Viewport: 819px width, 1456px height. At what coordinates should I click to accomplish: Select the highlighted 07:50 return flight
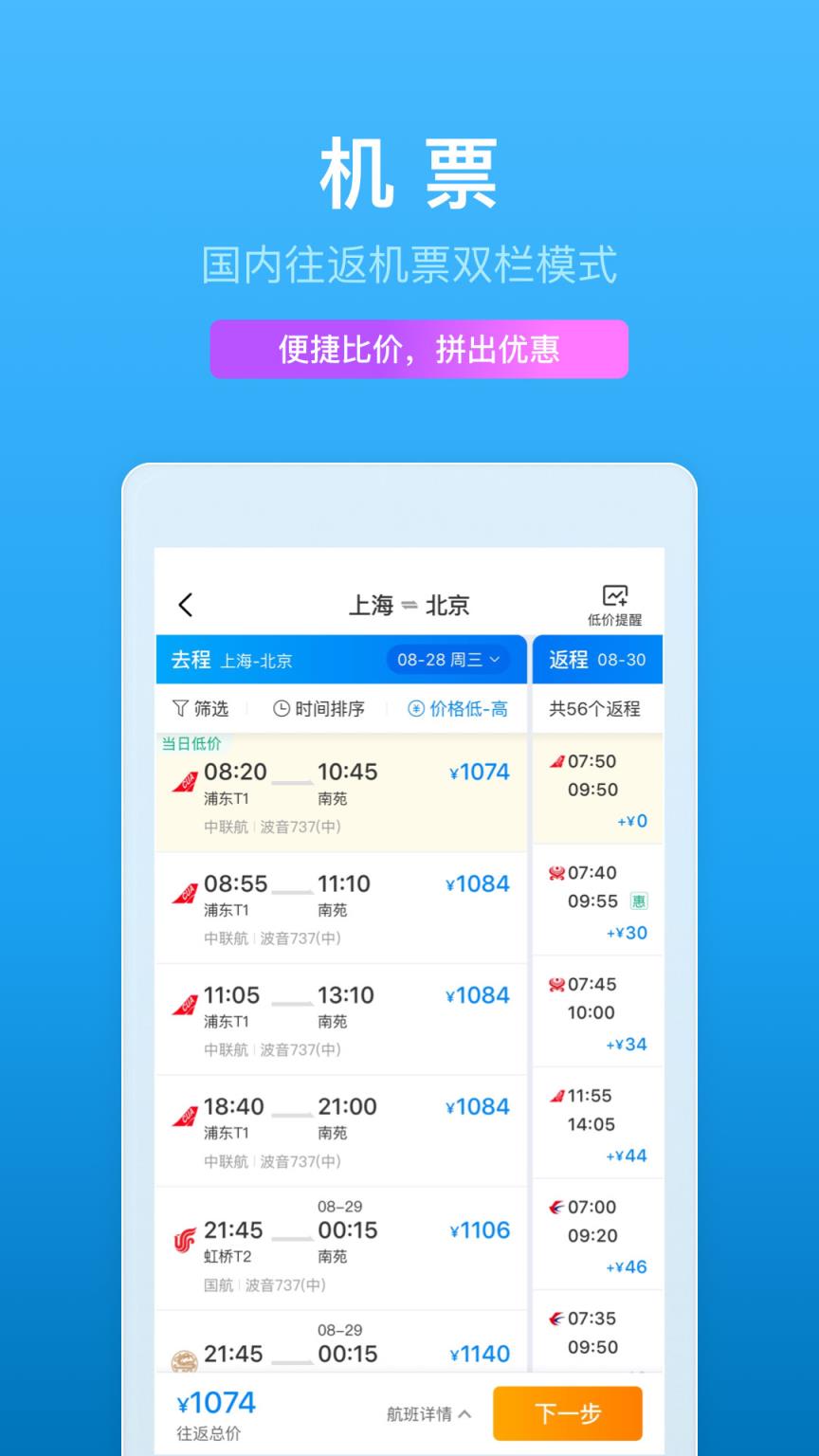[x=597, y=790]
